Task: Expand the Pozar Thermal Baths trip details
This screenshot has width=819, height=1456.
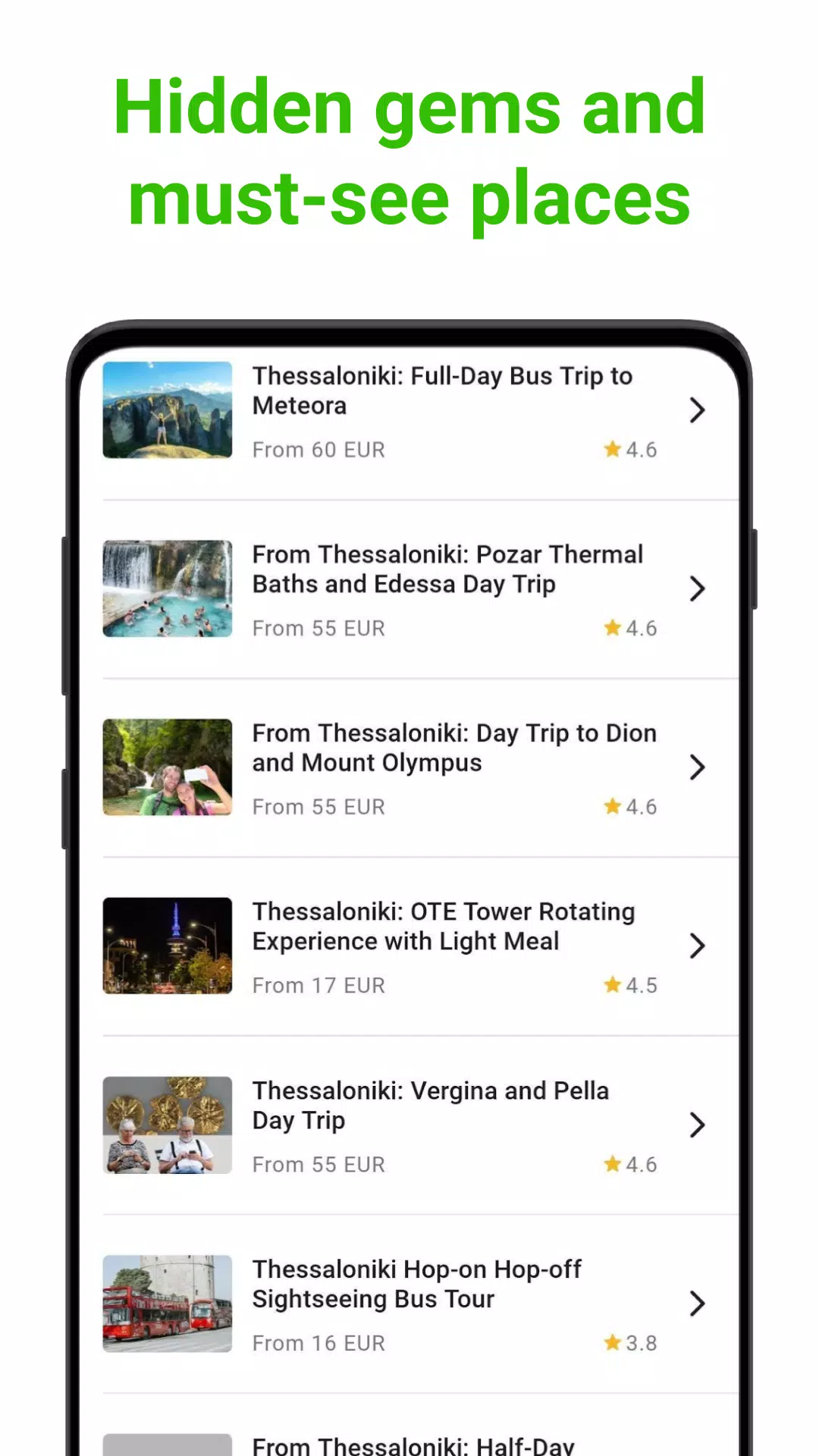Action: pos(698,588)
